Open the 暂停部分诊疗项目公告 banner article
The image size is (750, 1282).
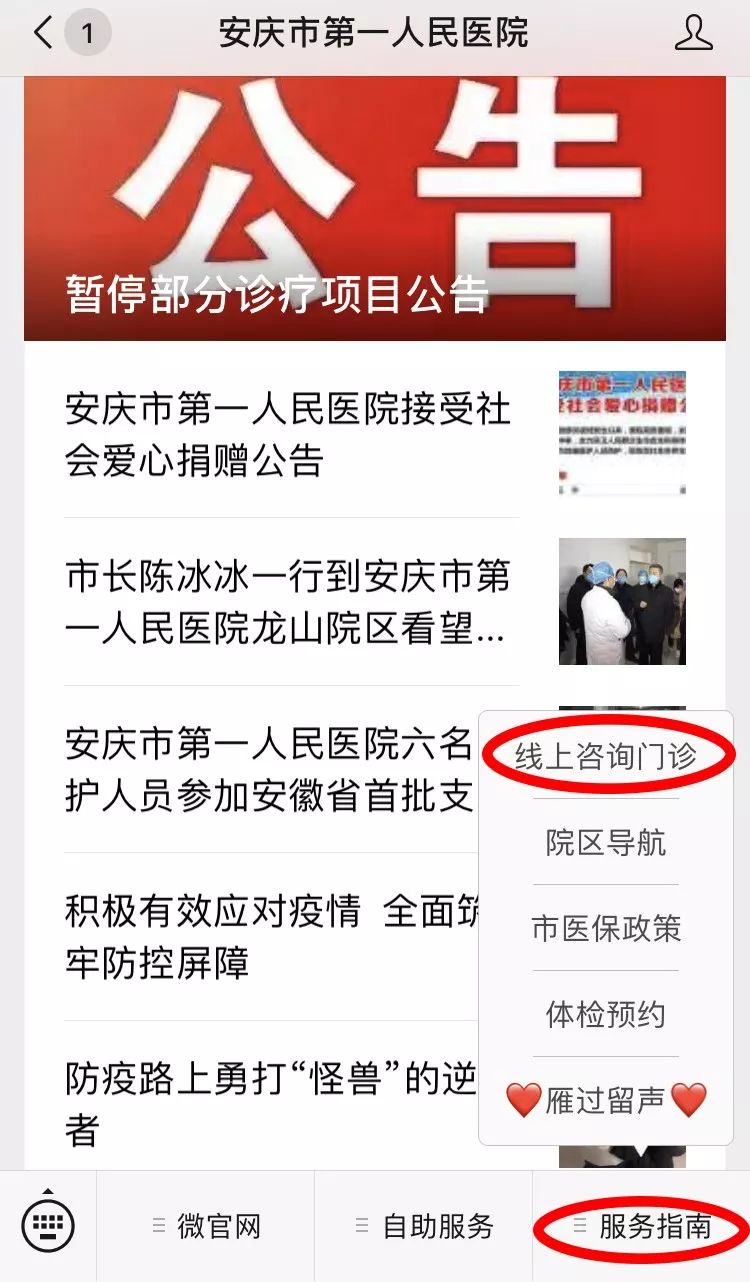click(x=375, y=210)
